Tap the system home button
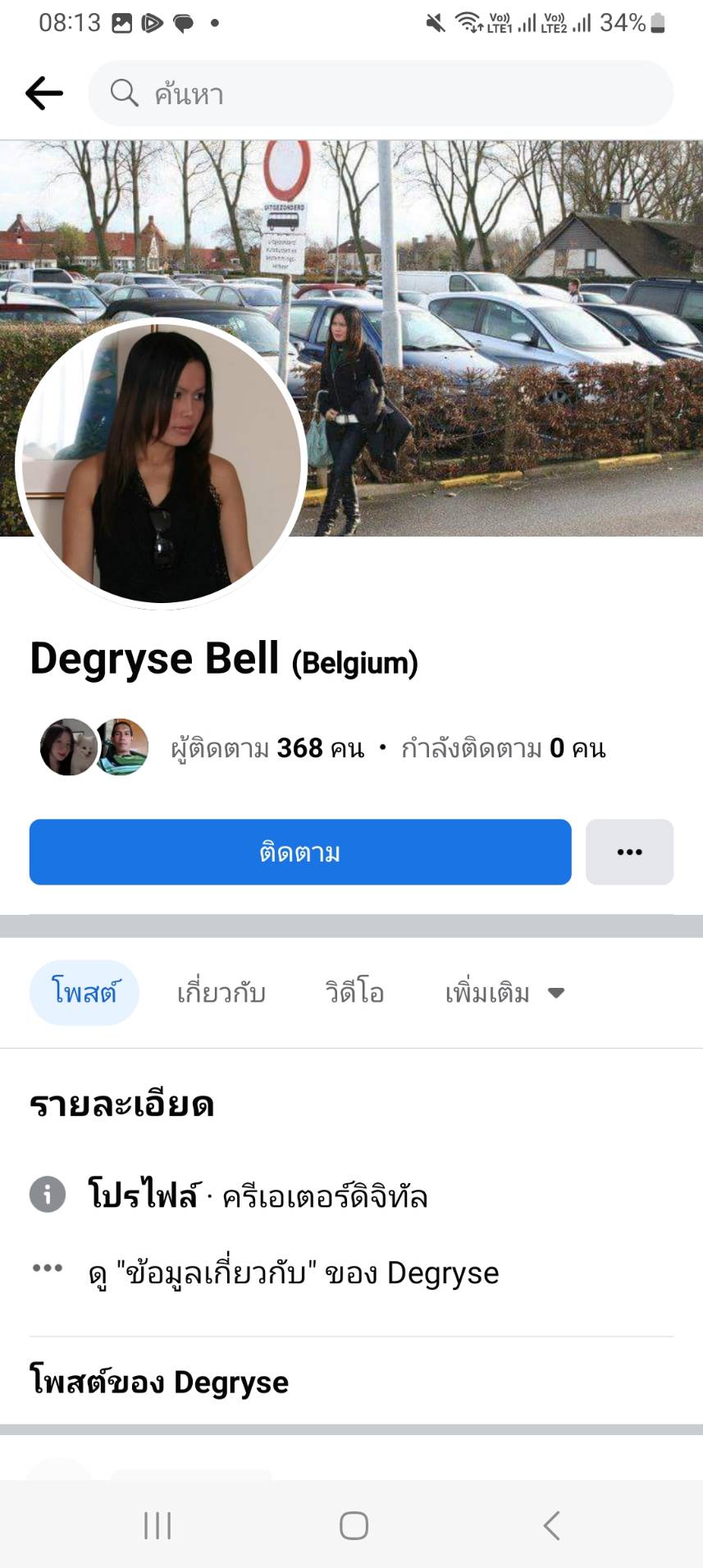Screen dimensions: 703x1568 tap(354, 1525)
